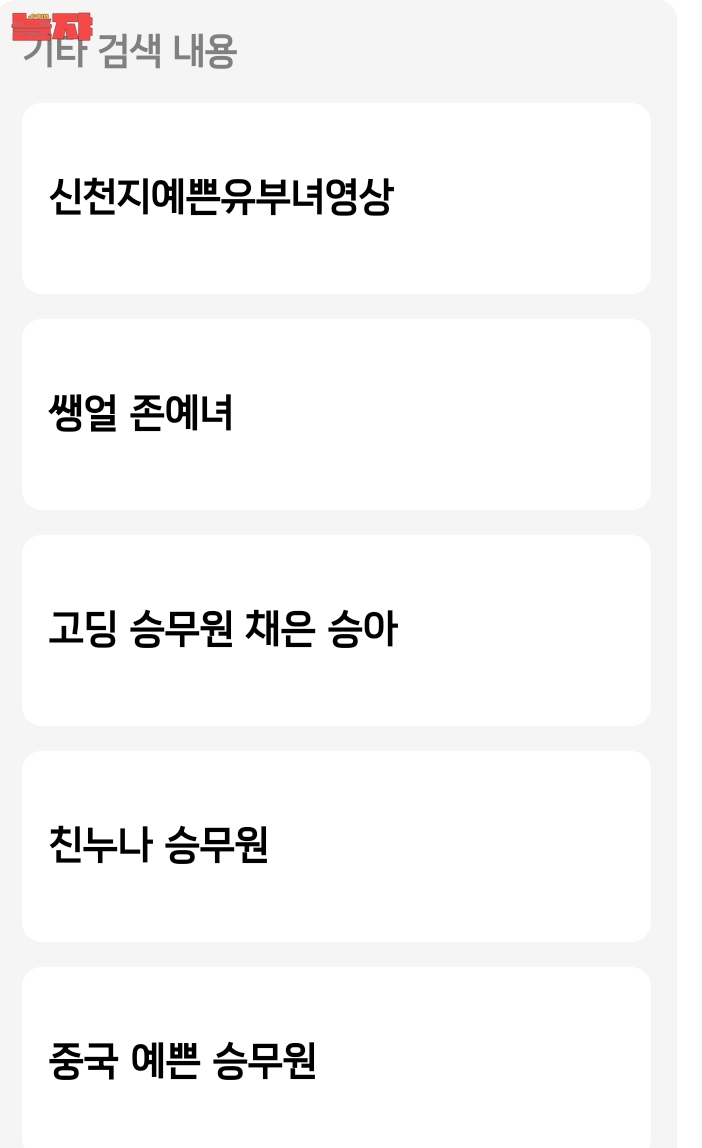Open the 신천지예쁜유부녀영상 search suggestion
702x1148 pixels.
click(336, 198)
